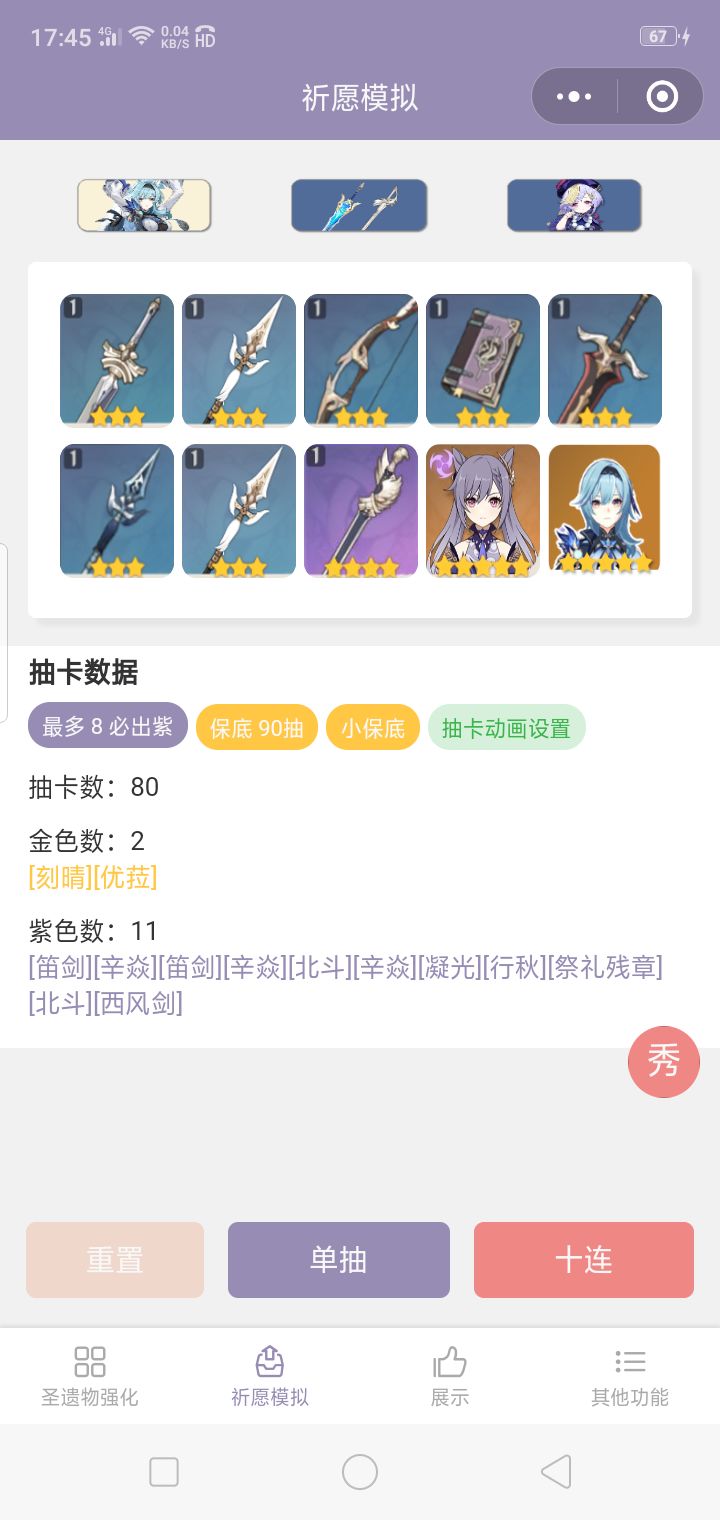The image size is (720, 1520).
Task: Switch to the Eula character banner
Action: coord(143,205)
